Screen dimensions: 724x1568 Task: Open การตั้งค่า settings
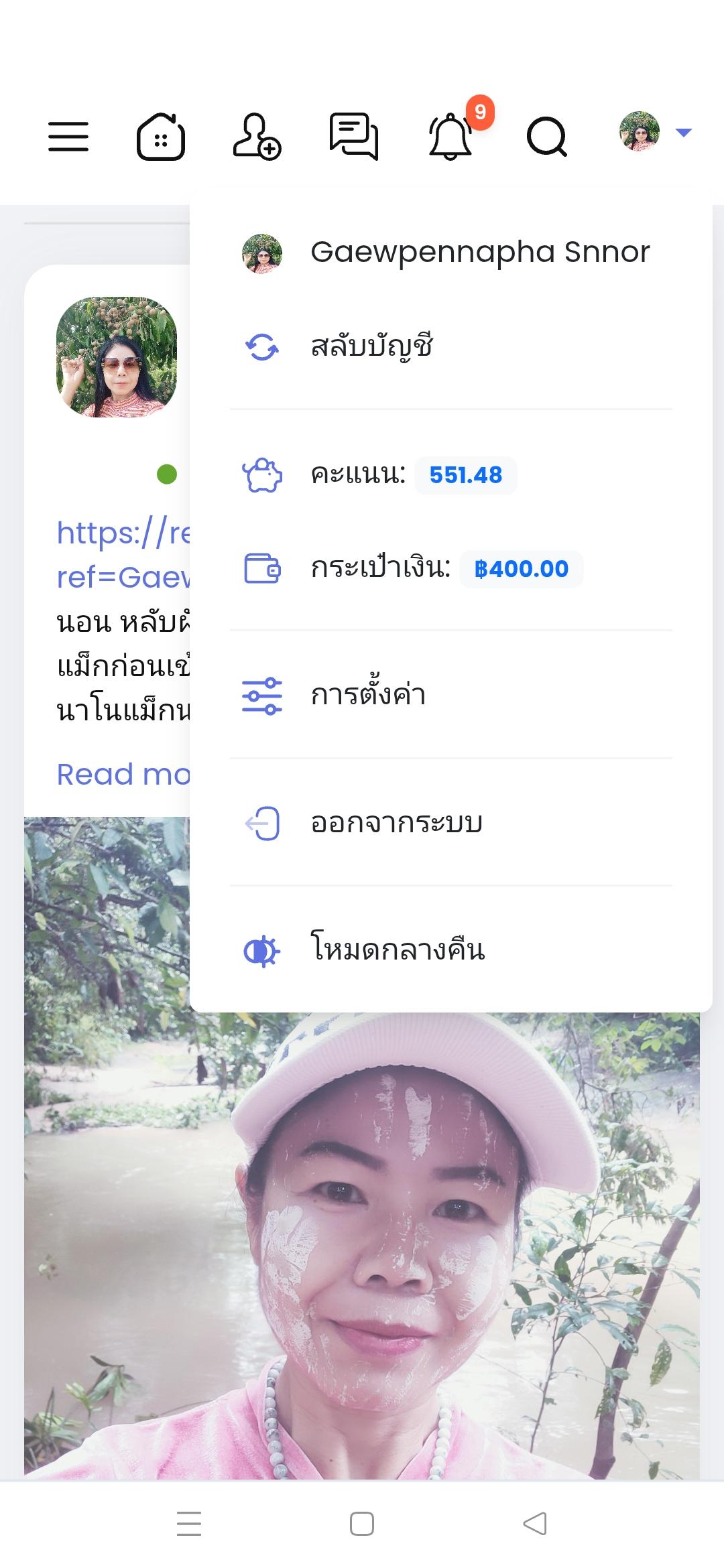click(x=450, y=695)
